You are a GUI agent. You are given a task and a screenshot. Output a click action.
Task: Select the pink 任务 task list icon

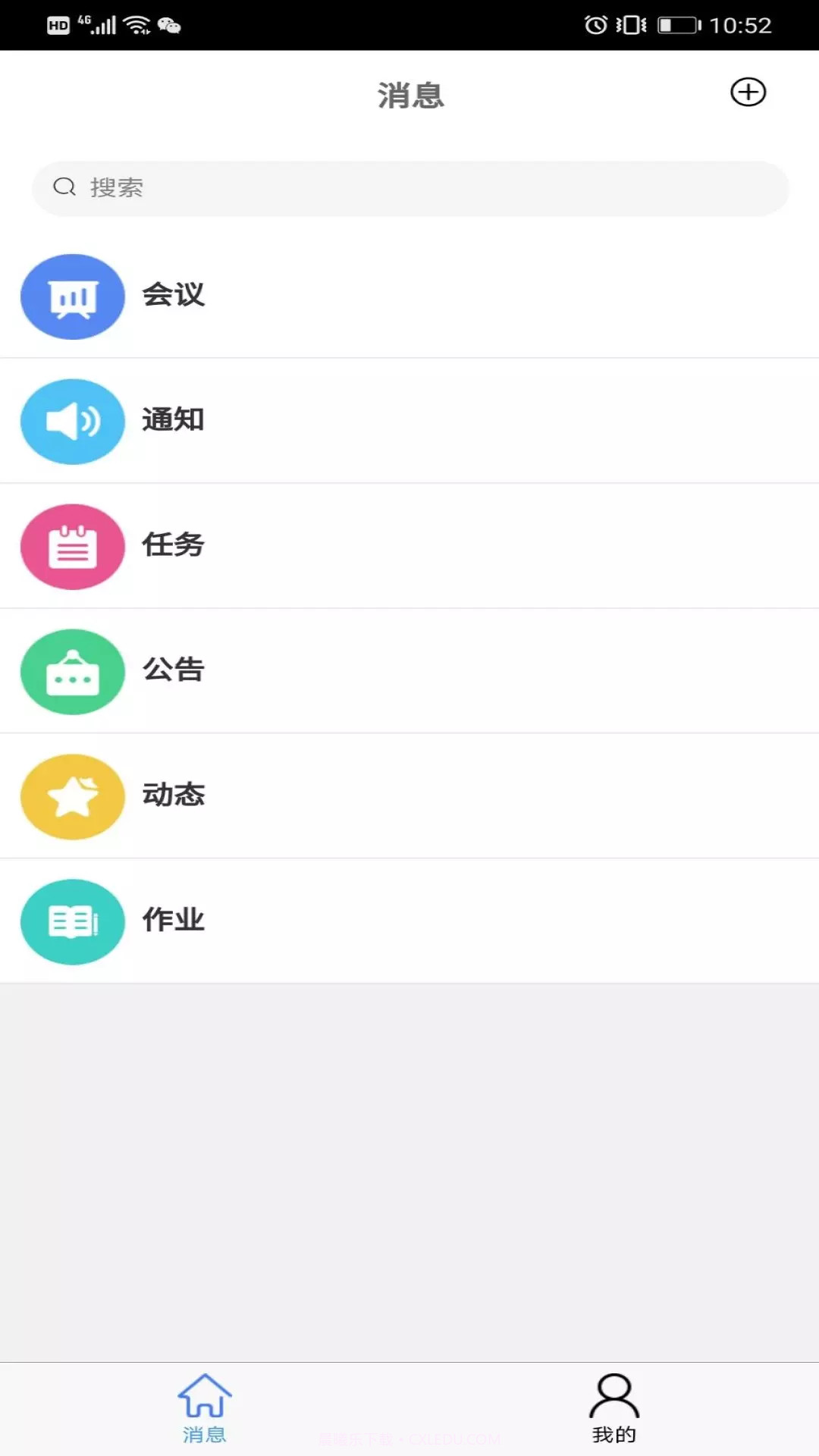[x=73, y=547]
